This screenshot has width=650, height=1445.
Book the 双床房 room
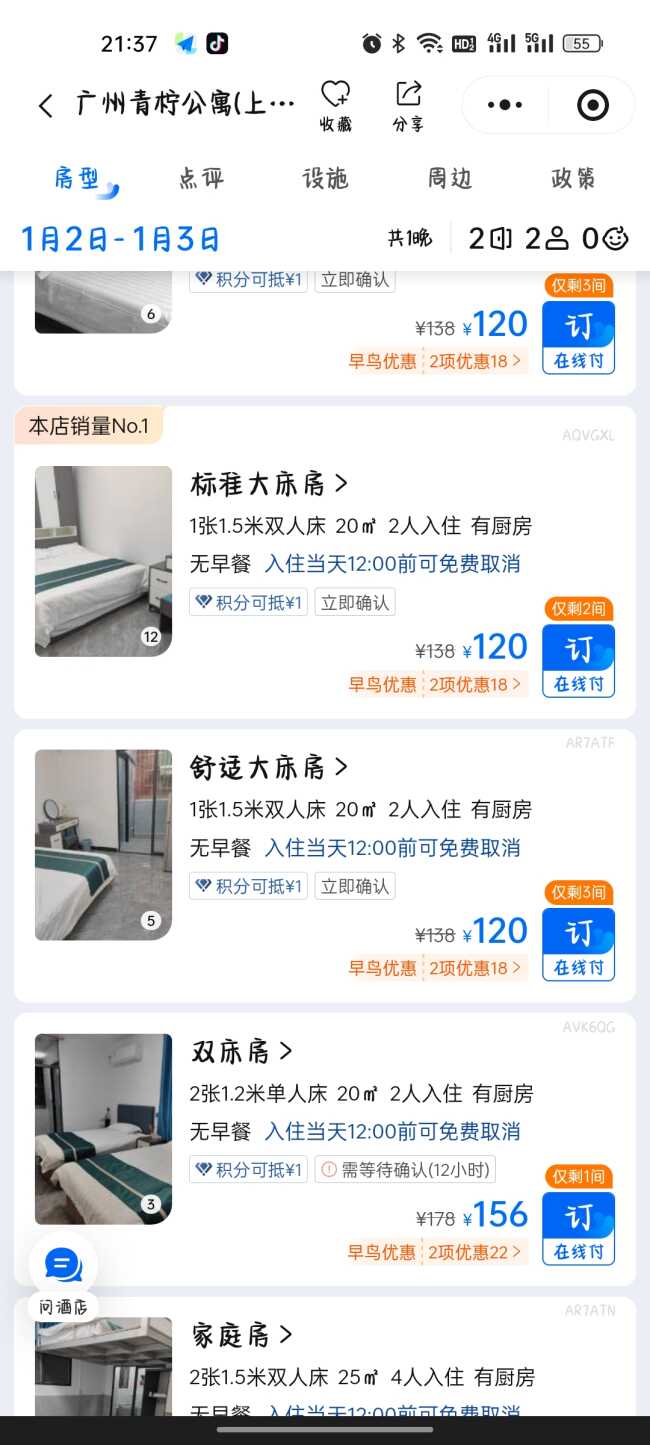click(x=578, y=1228)
